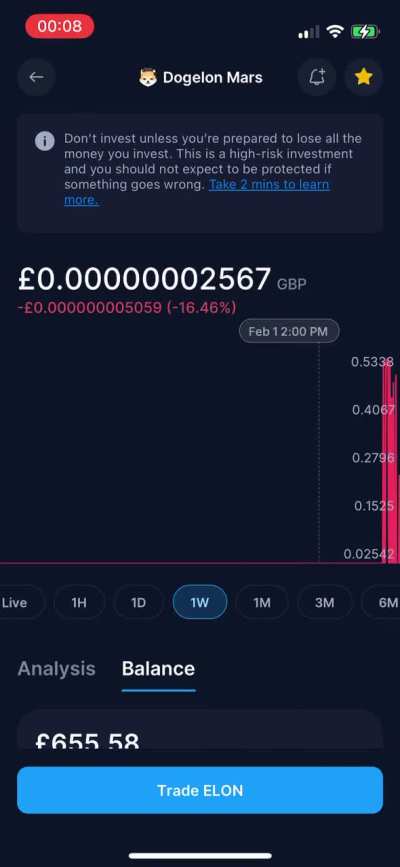Viewport: 400px width, 867px height.
Task: Show the 3M price history
Action: [x=324, y=602]
